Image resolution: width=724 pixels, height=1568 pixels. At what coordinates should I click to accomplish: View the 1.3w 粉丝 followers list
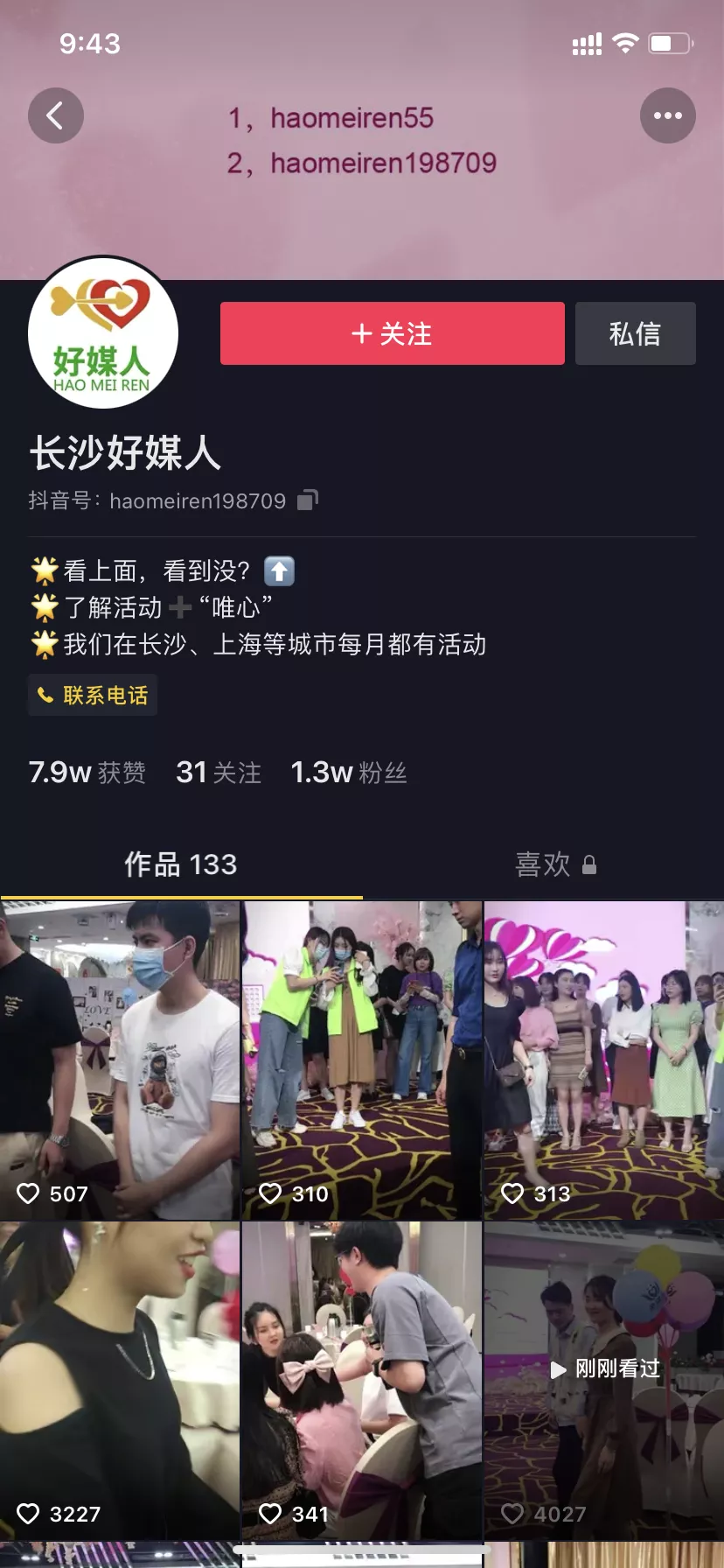(348, 772)
